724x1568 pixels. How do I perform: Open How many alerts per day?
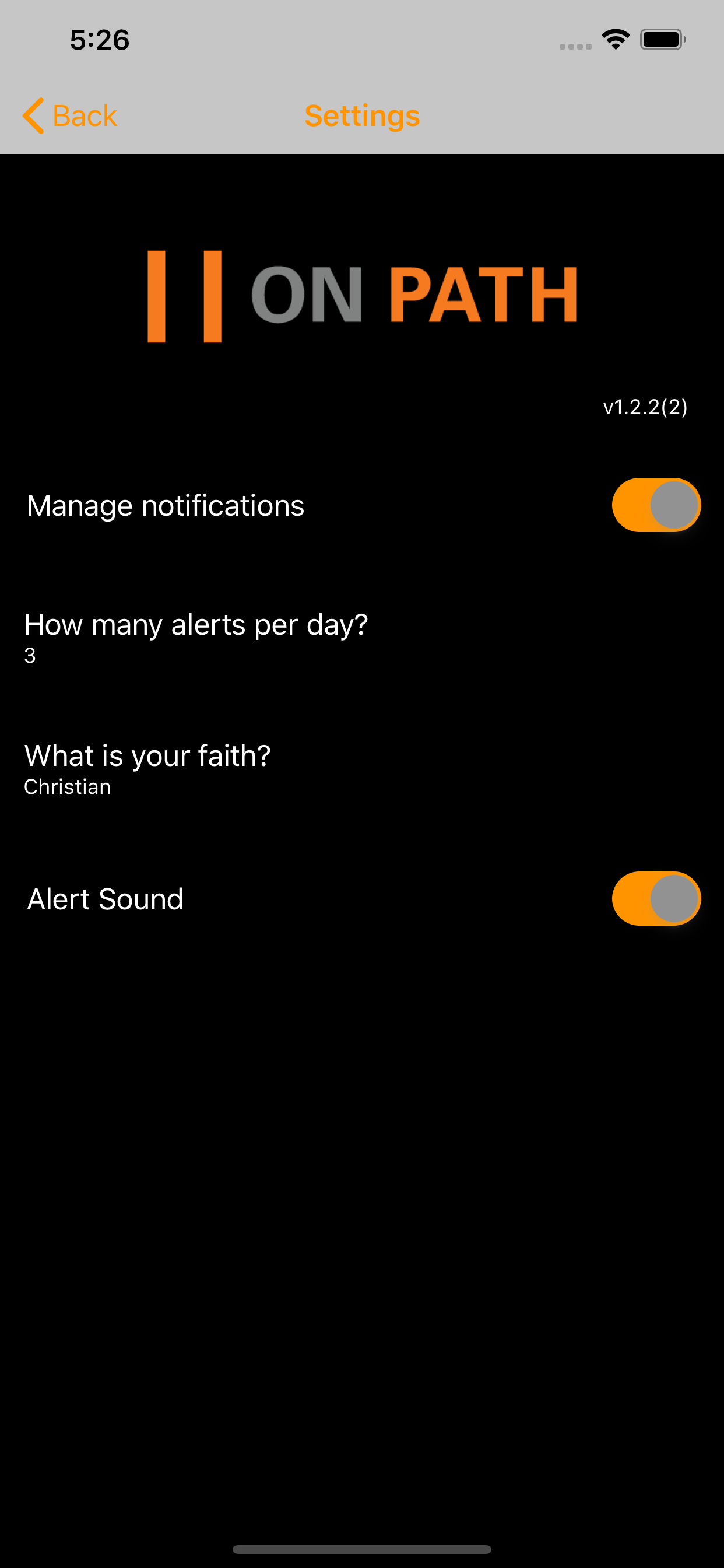pyautogui.click(x=362, y=638)
